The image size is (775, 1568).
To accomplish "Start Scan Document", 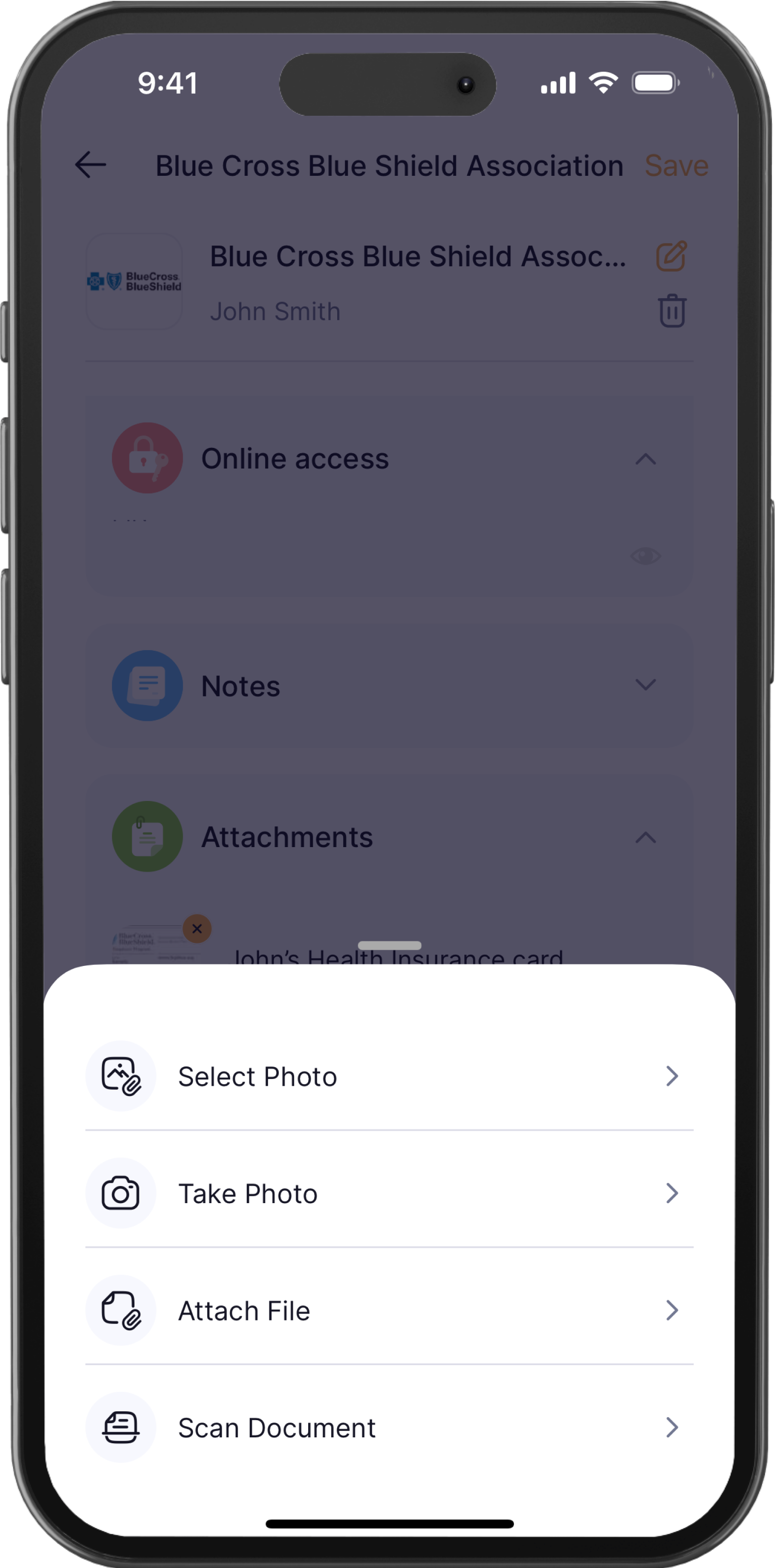I will tap(389, 1427).
